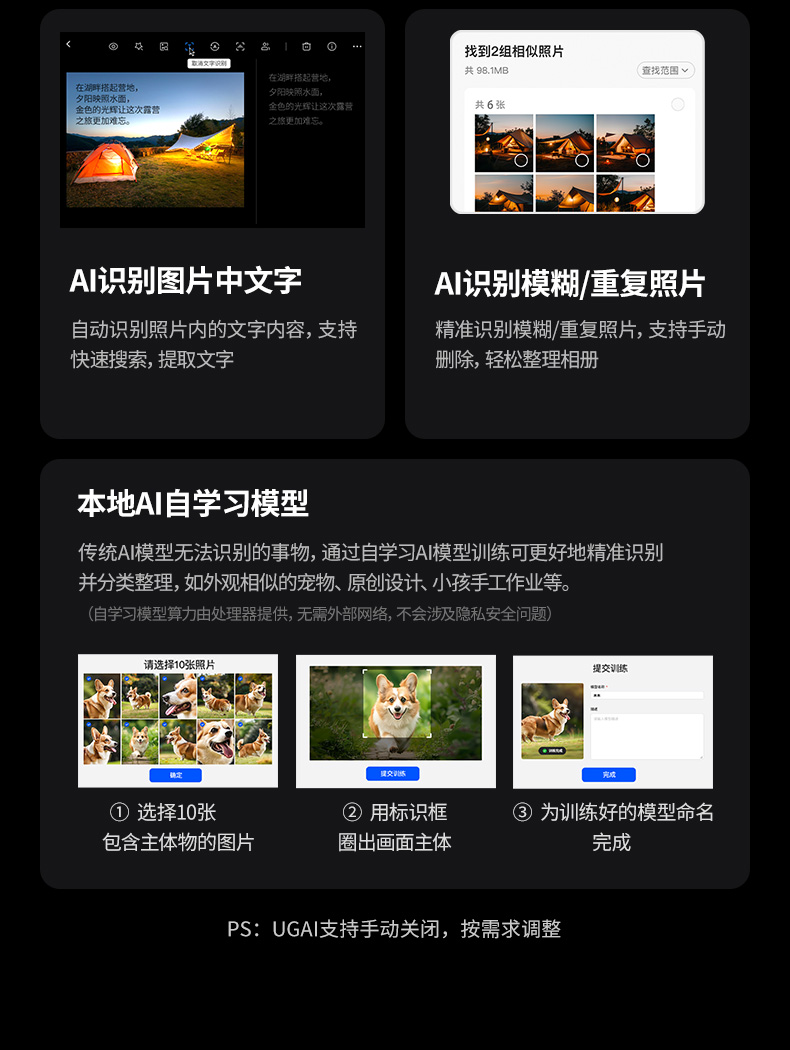Viewport: 790px width, 1050px height.
Task: Open the more options ellipsis menu
Action: point(356,45)
